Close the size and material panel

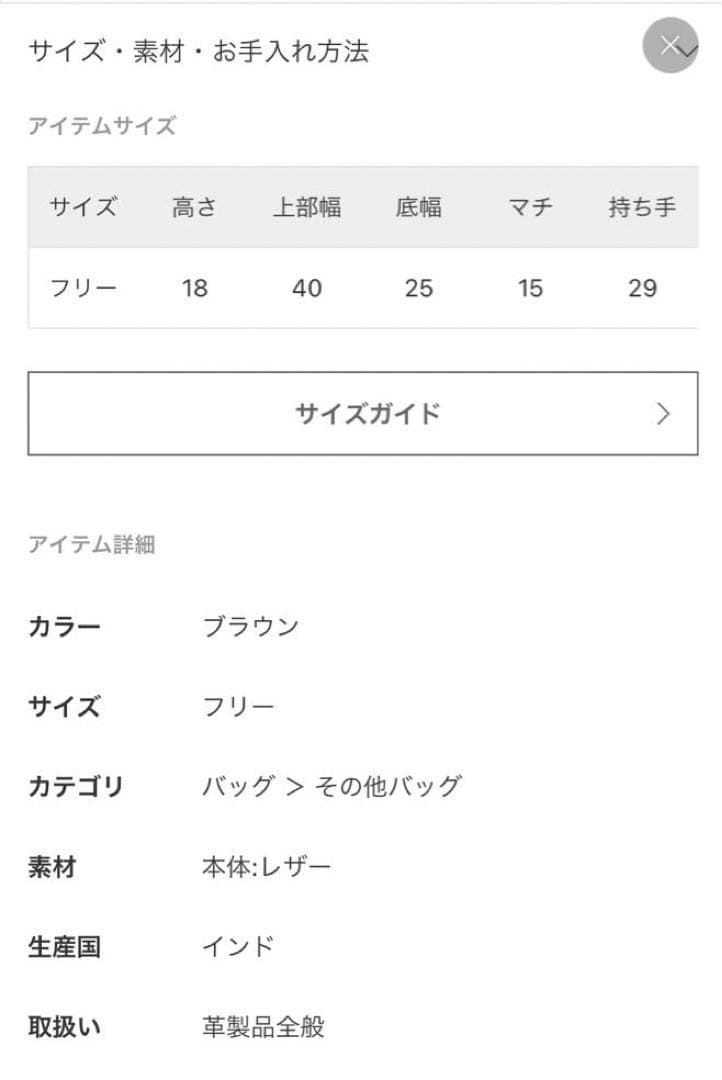[x=669, y=45]
